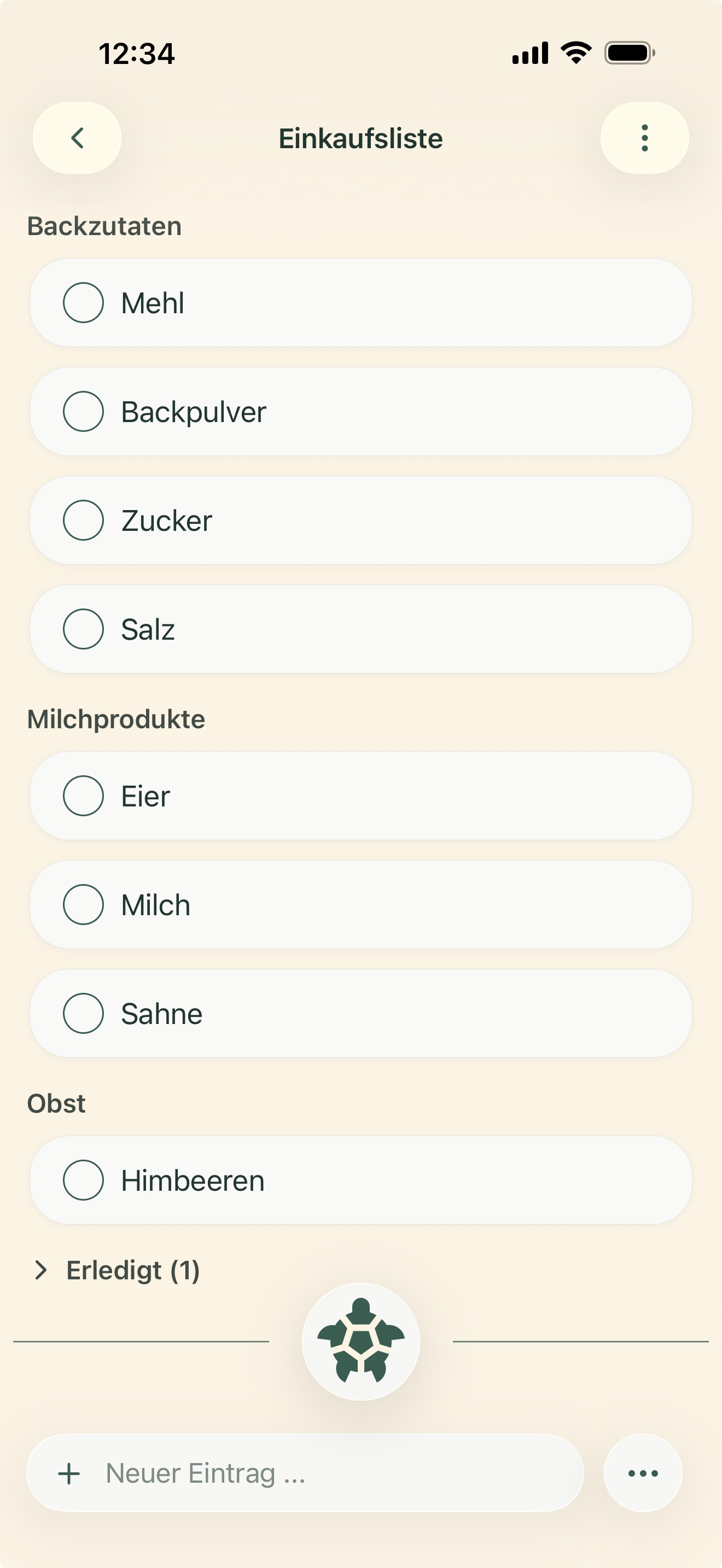Image resolution: width=722 pixels, height=1568 pixels.
Task: Open the three-dot menu at top right
Action: (645, 138)
